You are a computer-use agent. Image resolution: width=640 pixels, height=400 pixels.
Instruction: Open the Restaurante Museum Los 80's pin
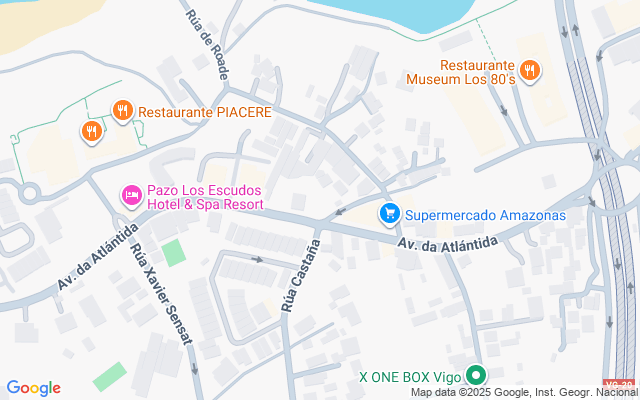530,71
